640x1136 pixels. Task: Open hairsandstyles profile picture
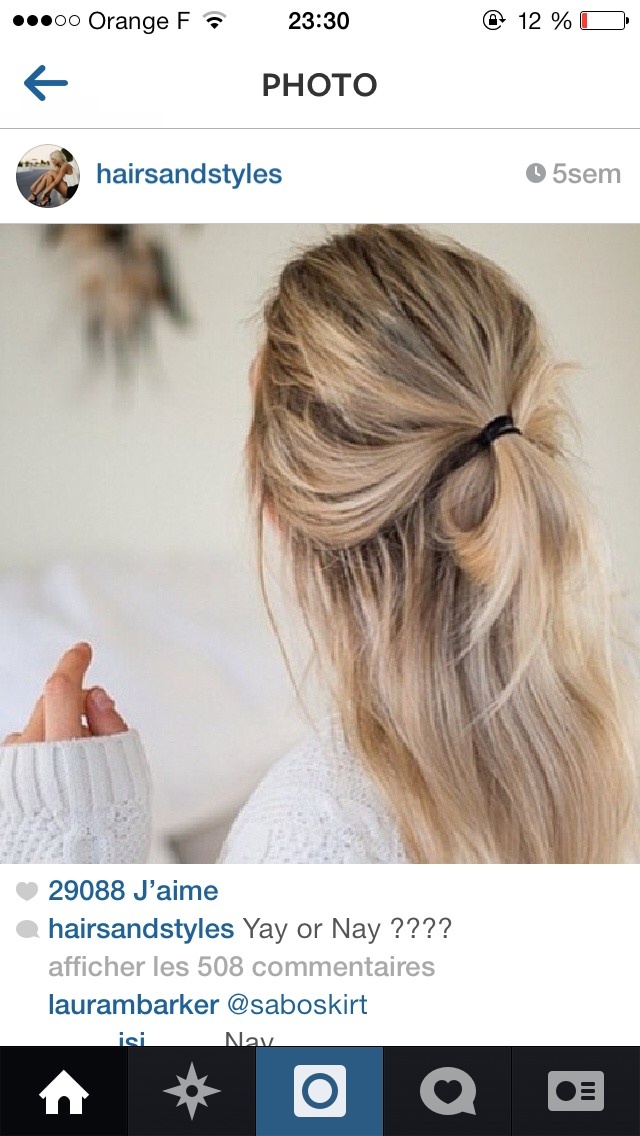pyautogui.click(x=48, y=174)
